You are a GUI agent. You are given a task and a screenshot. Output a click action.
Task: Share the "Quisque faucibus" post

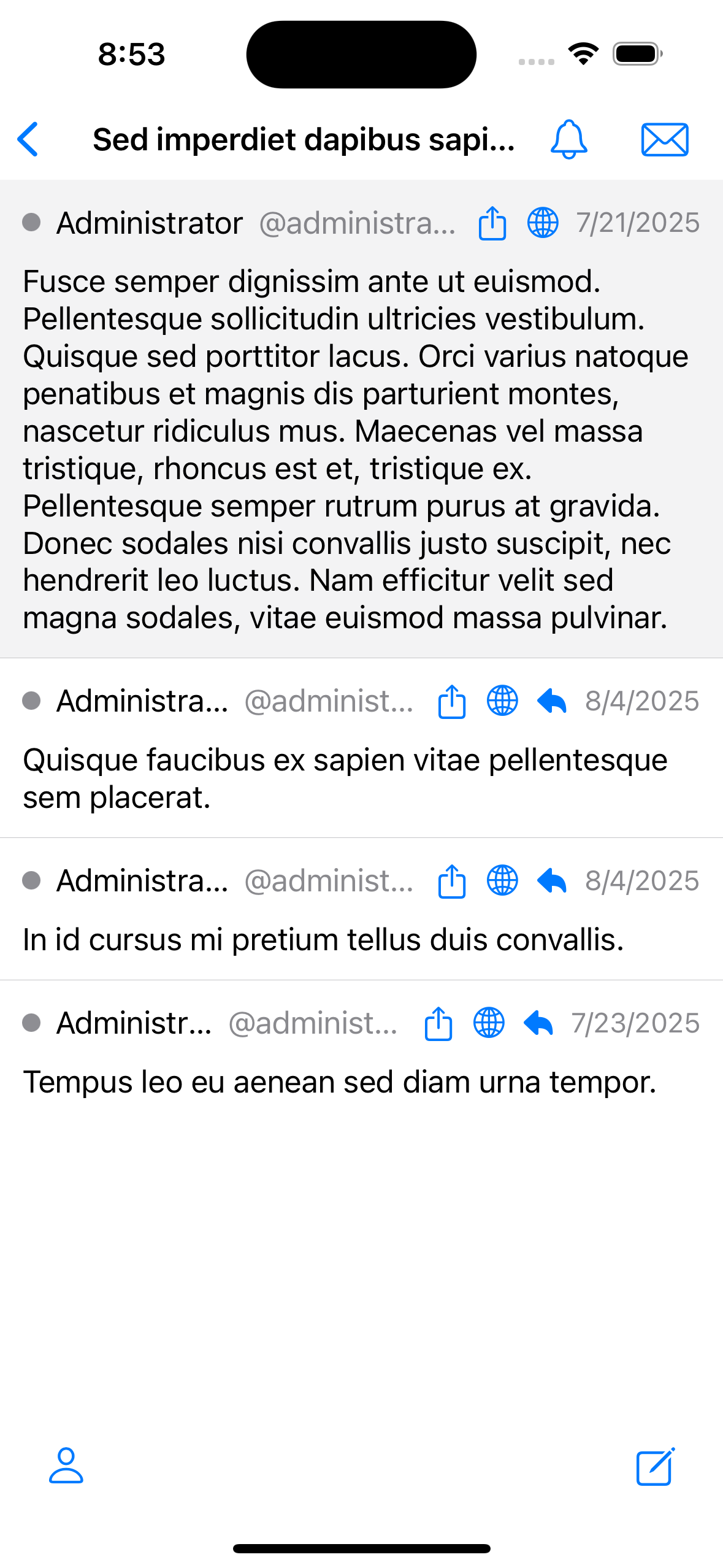pyautogui.click(x=452, y=701)
